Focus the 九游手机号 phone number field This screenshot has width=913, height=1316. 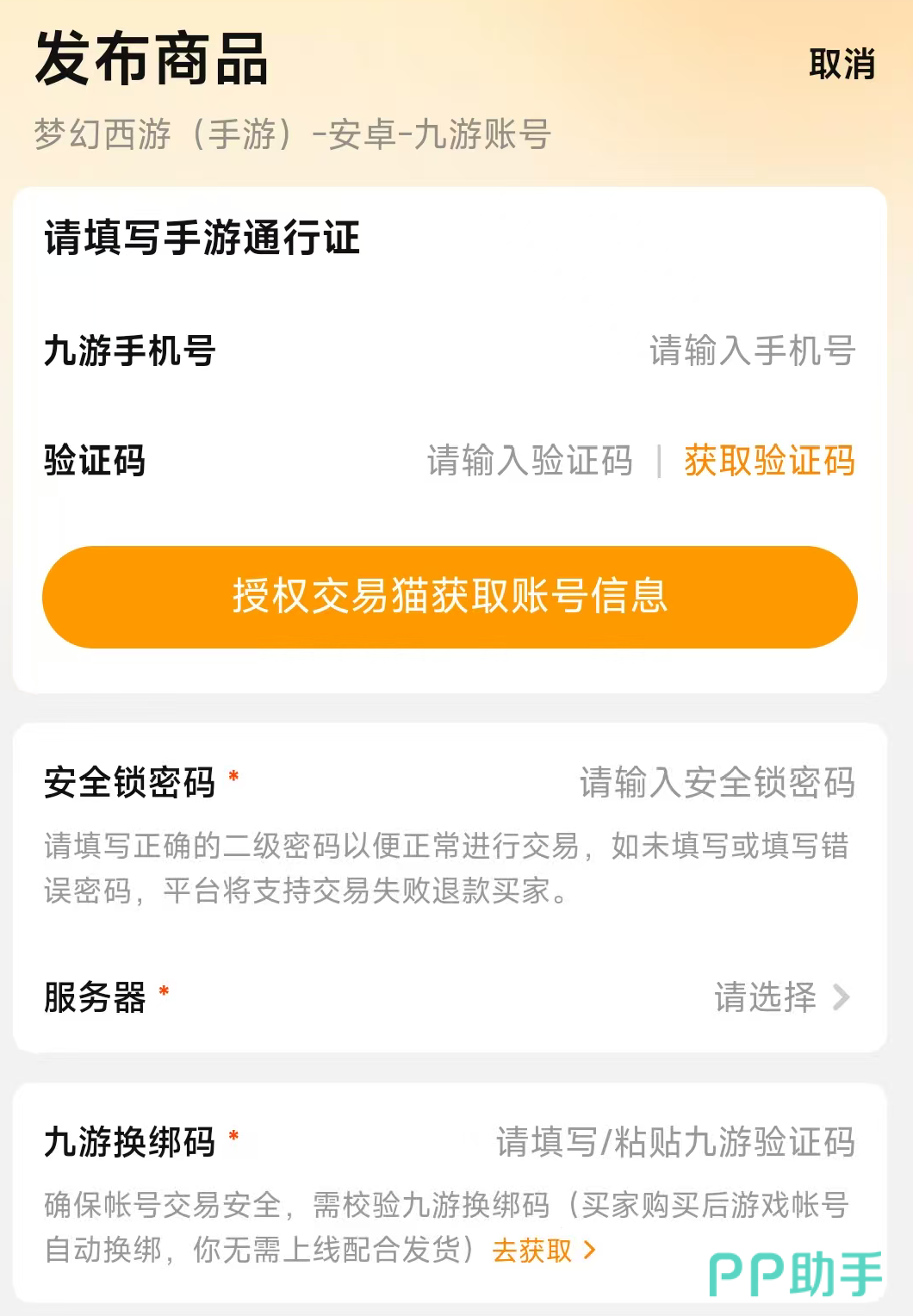click(751, 351)
